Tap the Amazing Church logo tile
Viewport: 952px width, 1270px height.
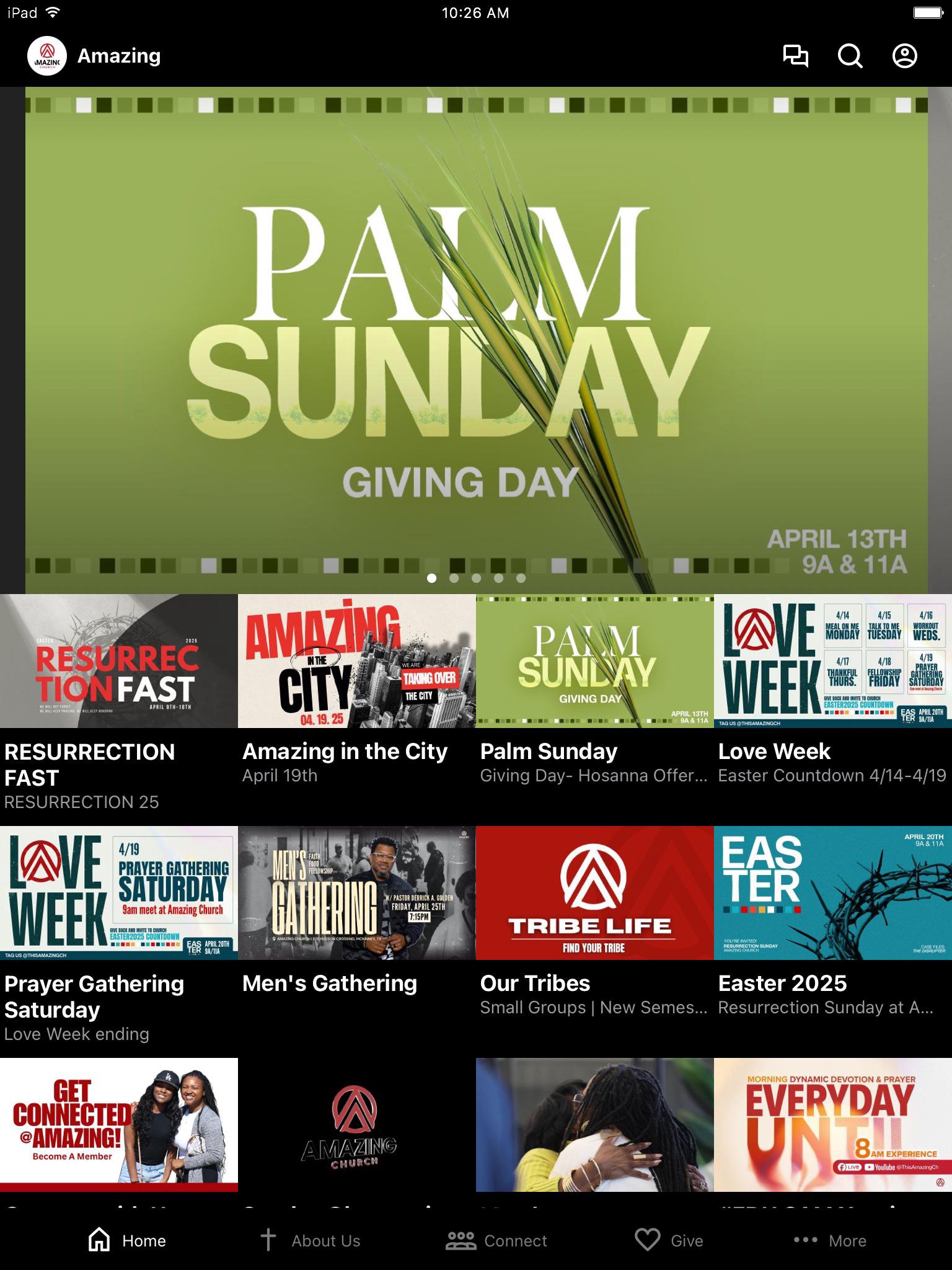[356, 1124]
